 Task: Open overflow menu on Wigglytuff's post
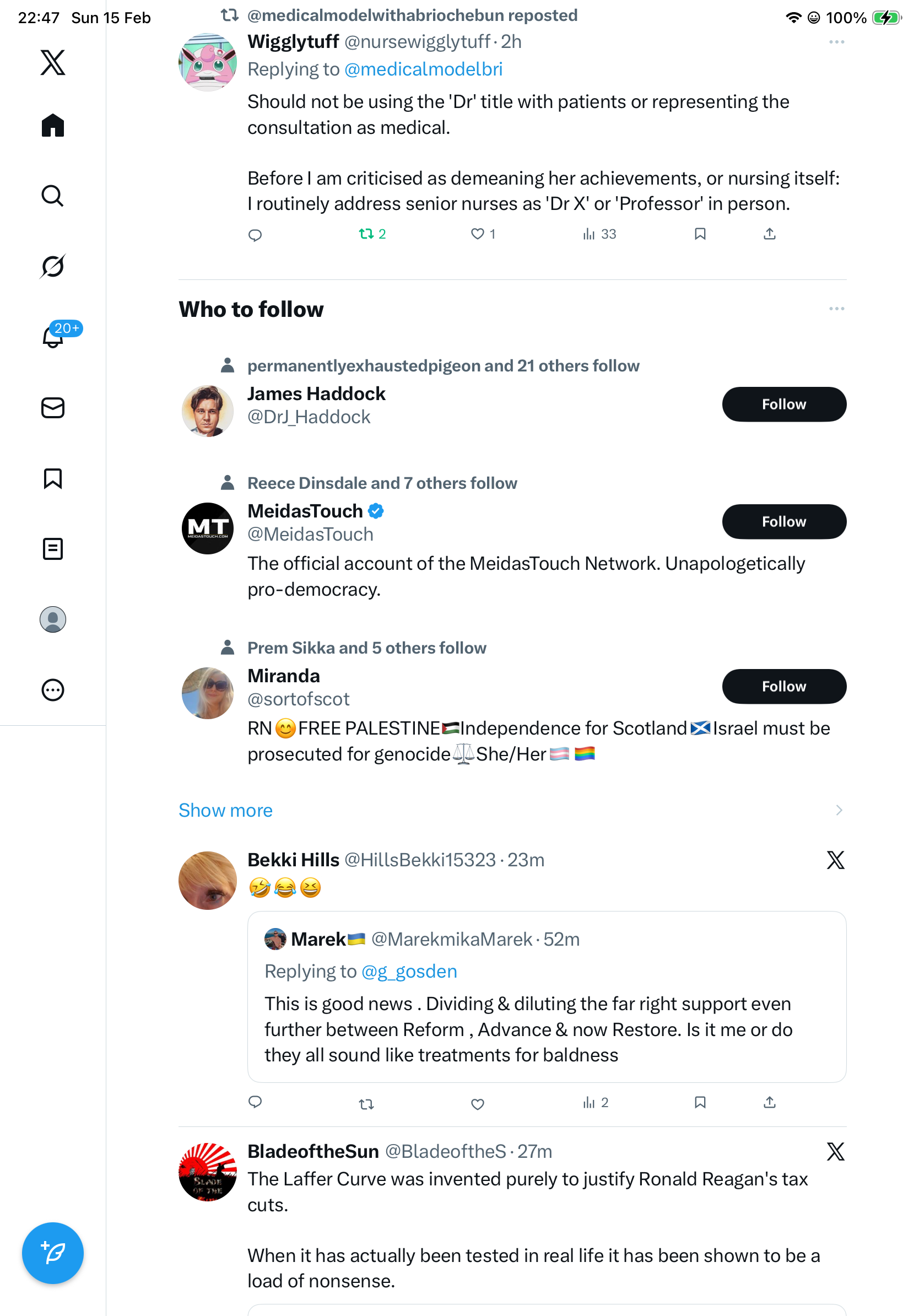tap(836, 42)
